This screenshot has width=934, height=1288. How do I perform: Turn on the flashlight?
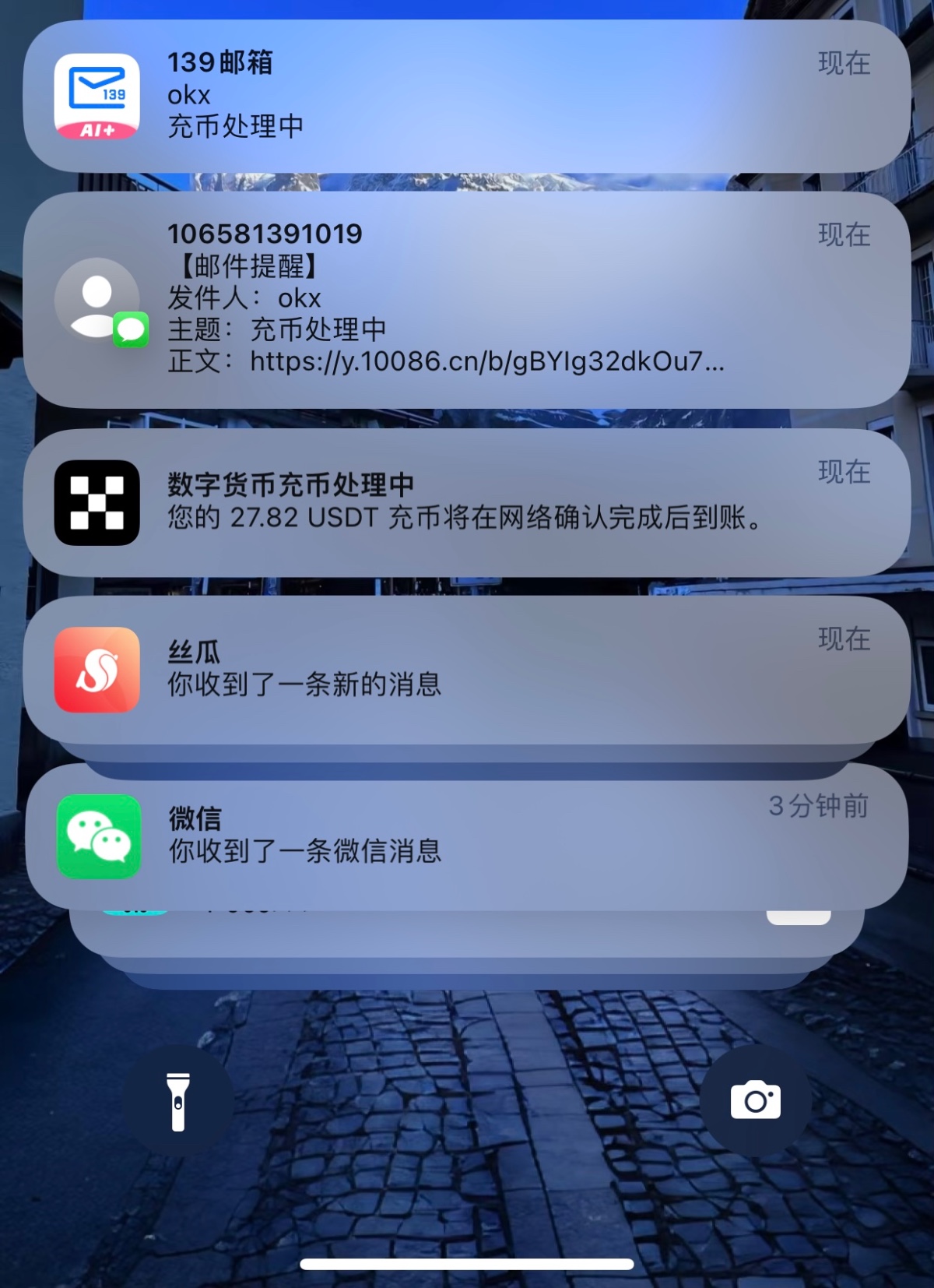(178, 1101)
